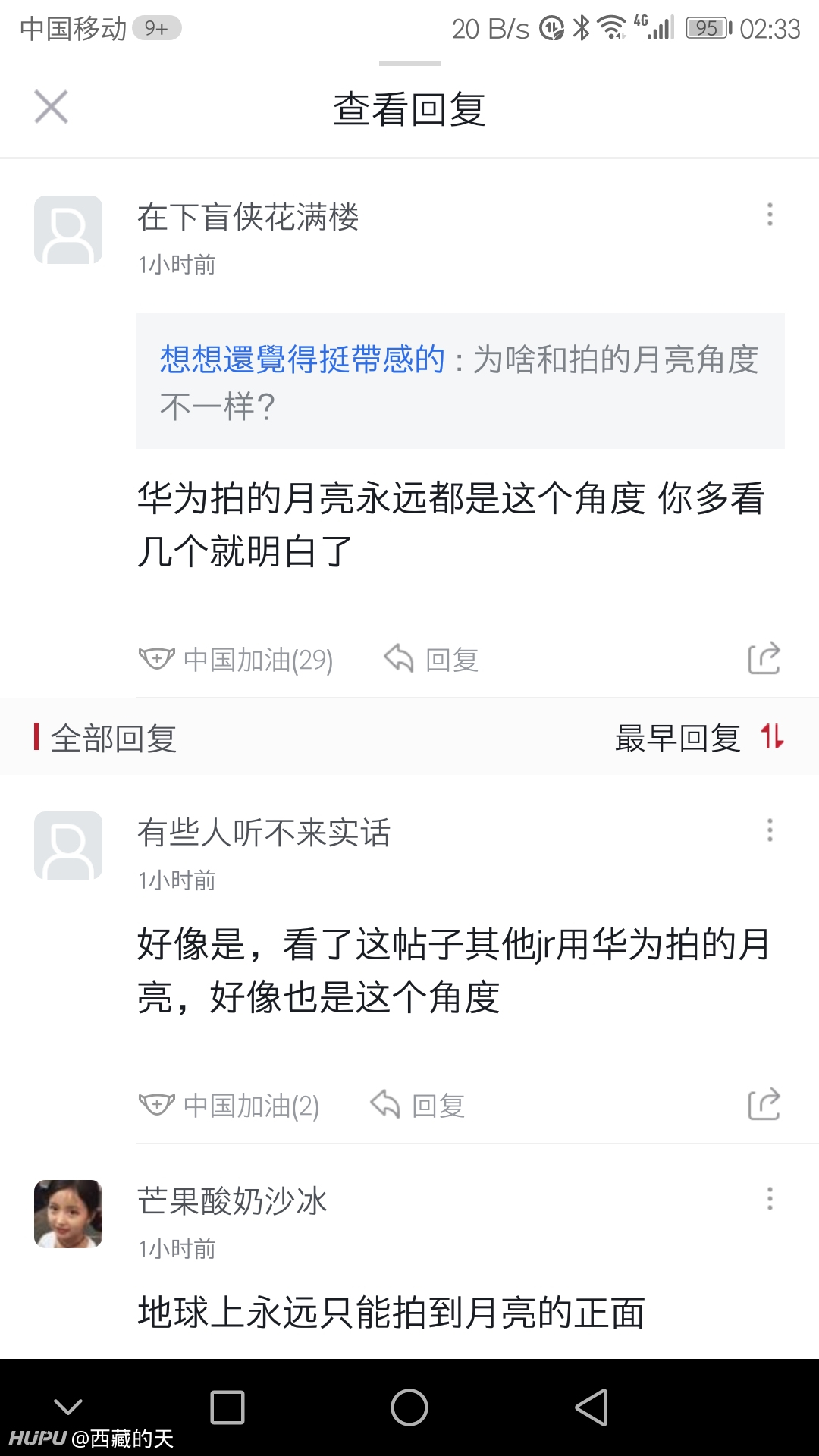Viewport: 819px width, 1456px height.
Task: Go to the system home screen
Action: [409, 1407]
